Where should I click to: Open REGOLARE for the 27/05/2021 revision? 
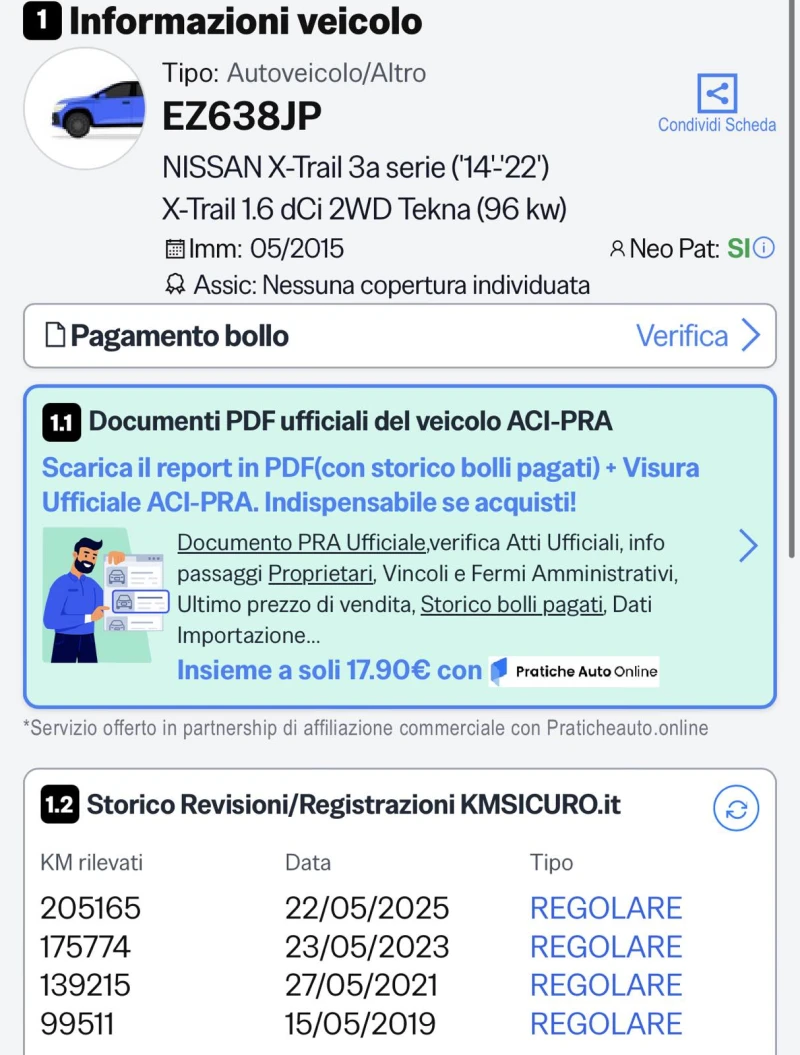click(605, 985)
